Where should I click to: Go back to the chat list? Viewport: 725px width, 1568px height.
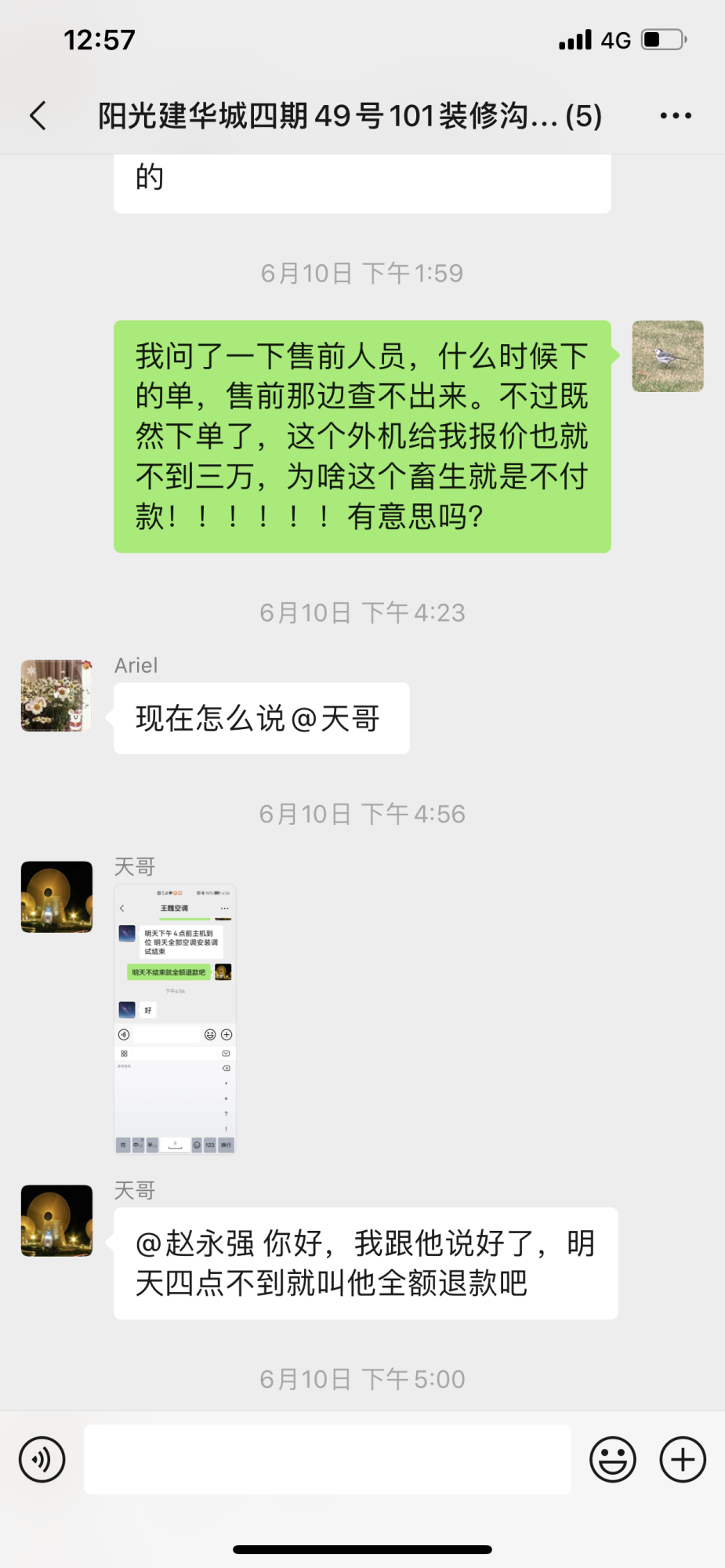pos(38,115)
